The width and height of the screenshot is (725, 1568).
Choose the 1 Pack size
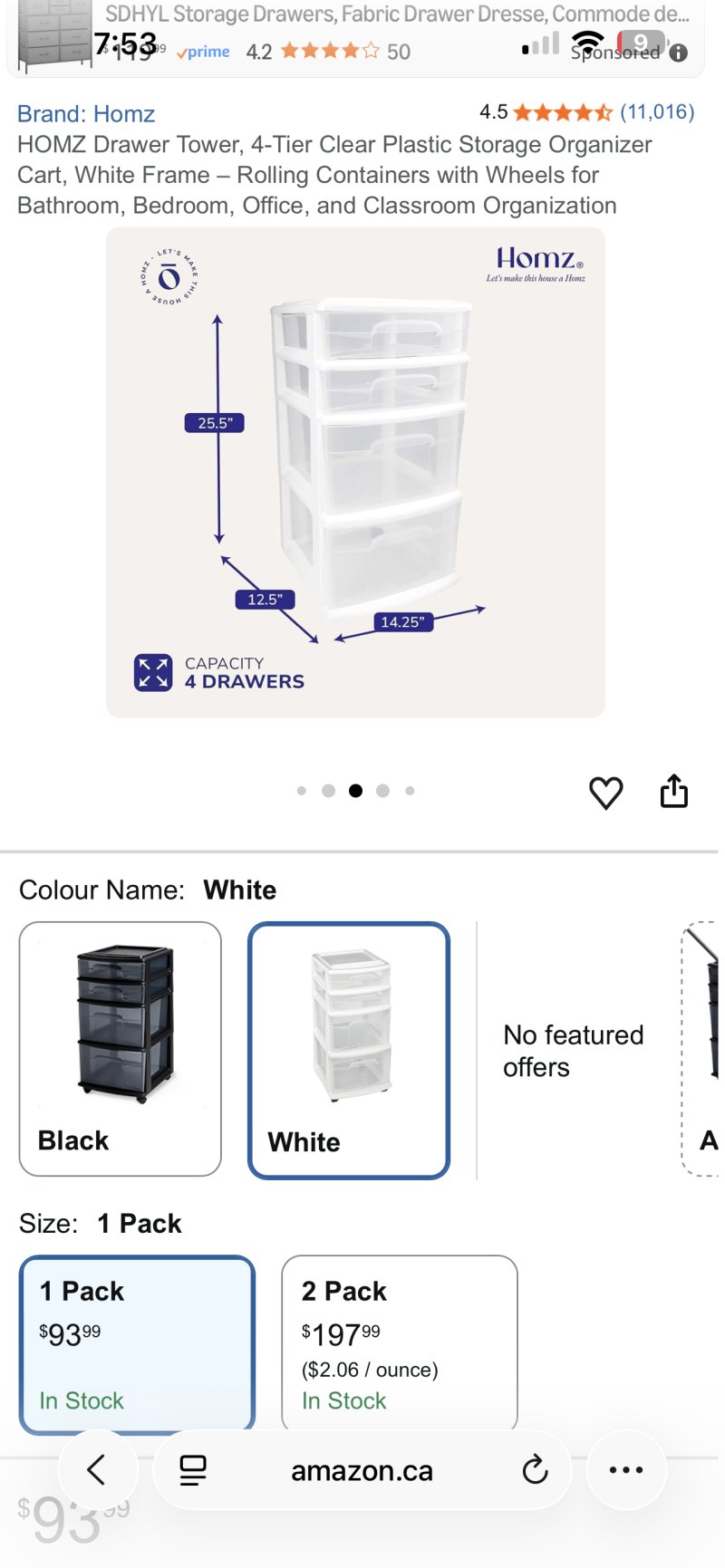point(137,1342)
